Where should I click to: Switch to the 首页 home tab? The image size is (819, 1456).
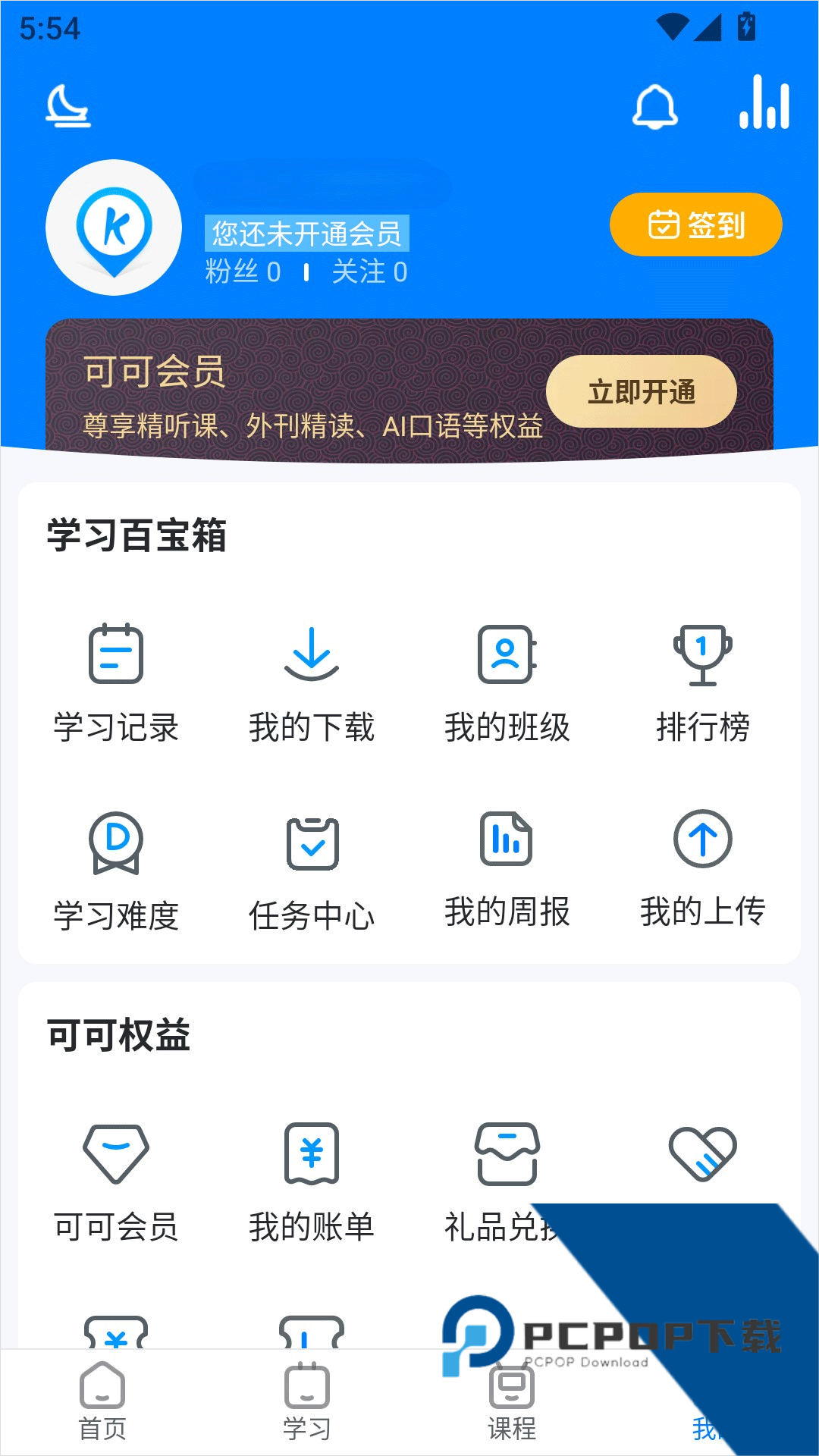tap(102, 1401)
